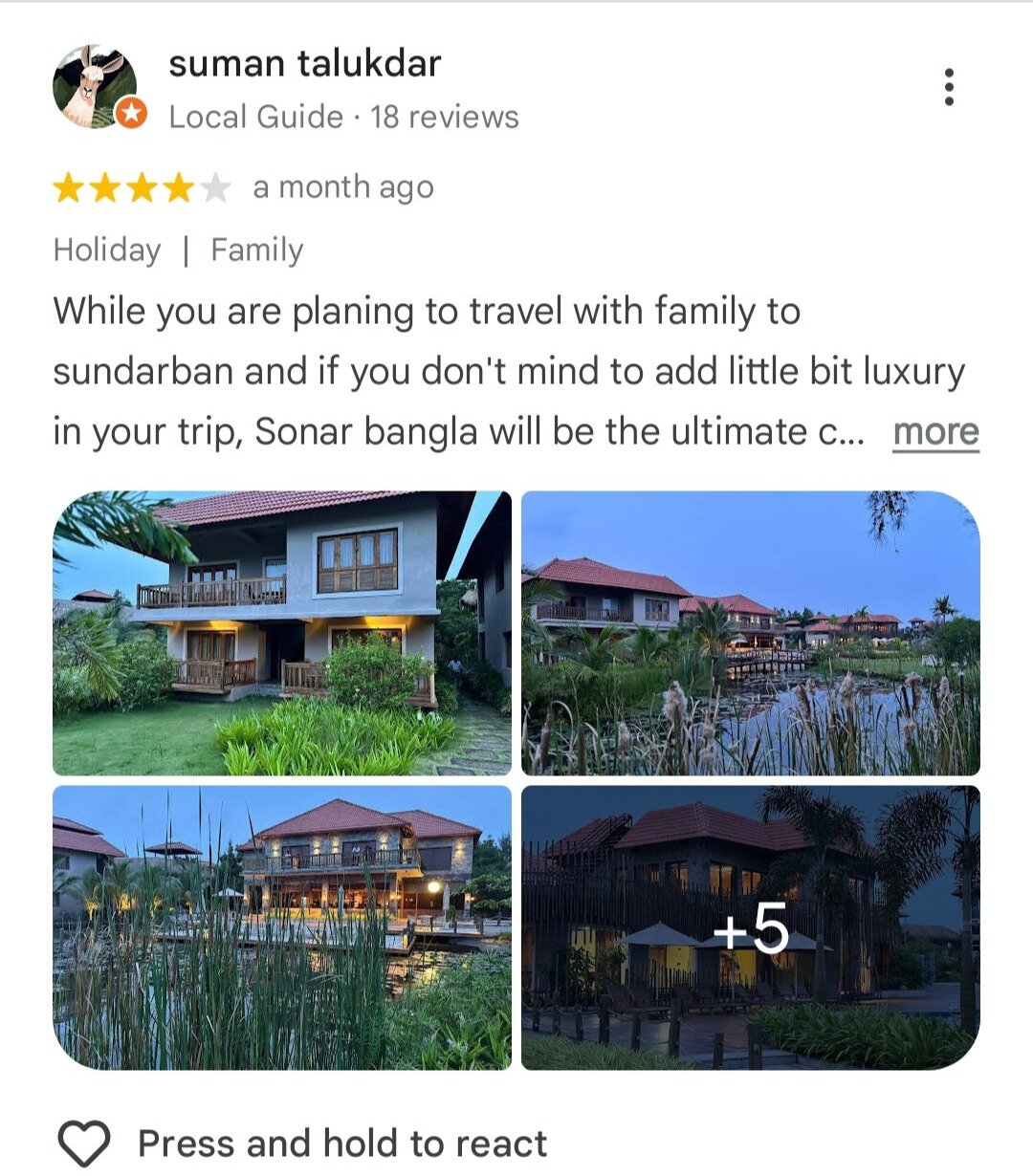View the photo of the pond with reeds
Image resolution: width=1033 pixels, height=1176 pixels.
[751, 633]
